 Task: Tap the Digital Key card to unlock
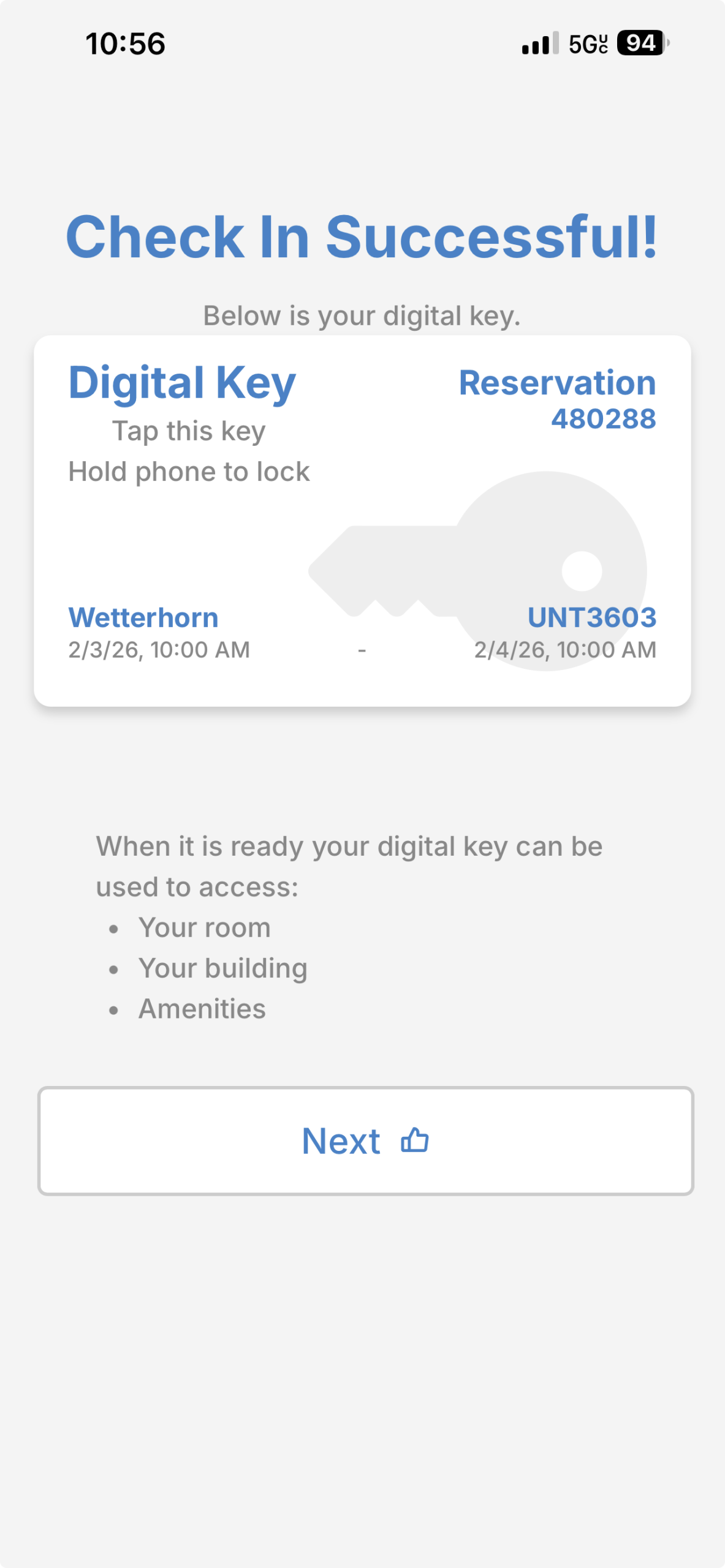point(362,521)
